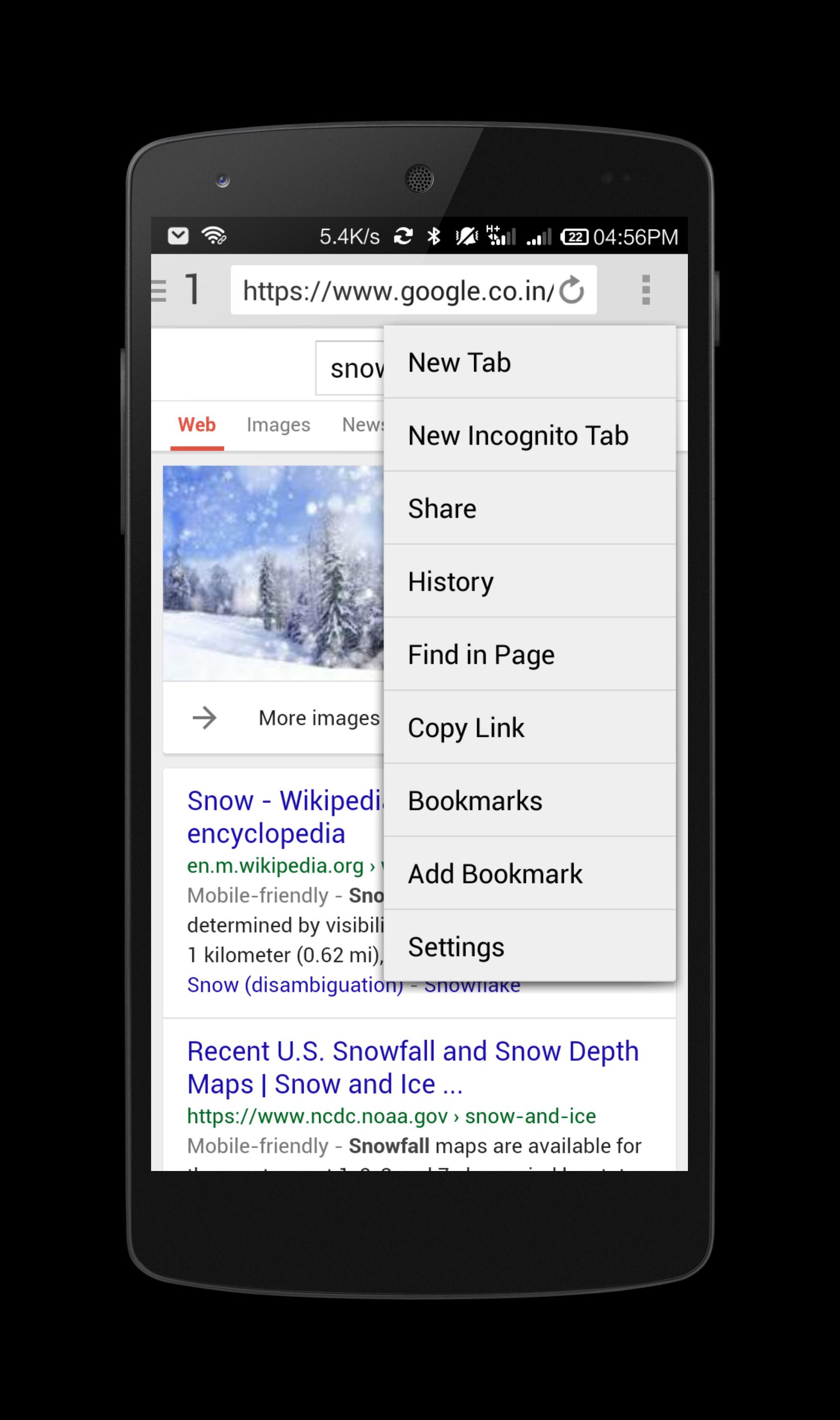The height and width of the screenshot is (1420, 840).
Task: Choose Add Bookmark
Action: [529, 873]
